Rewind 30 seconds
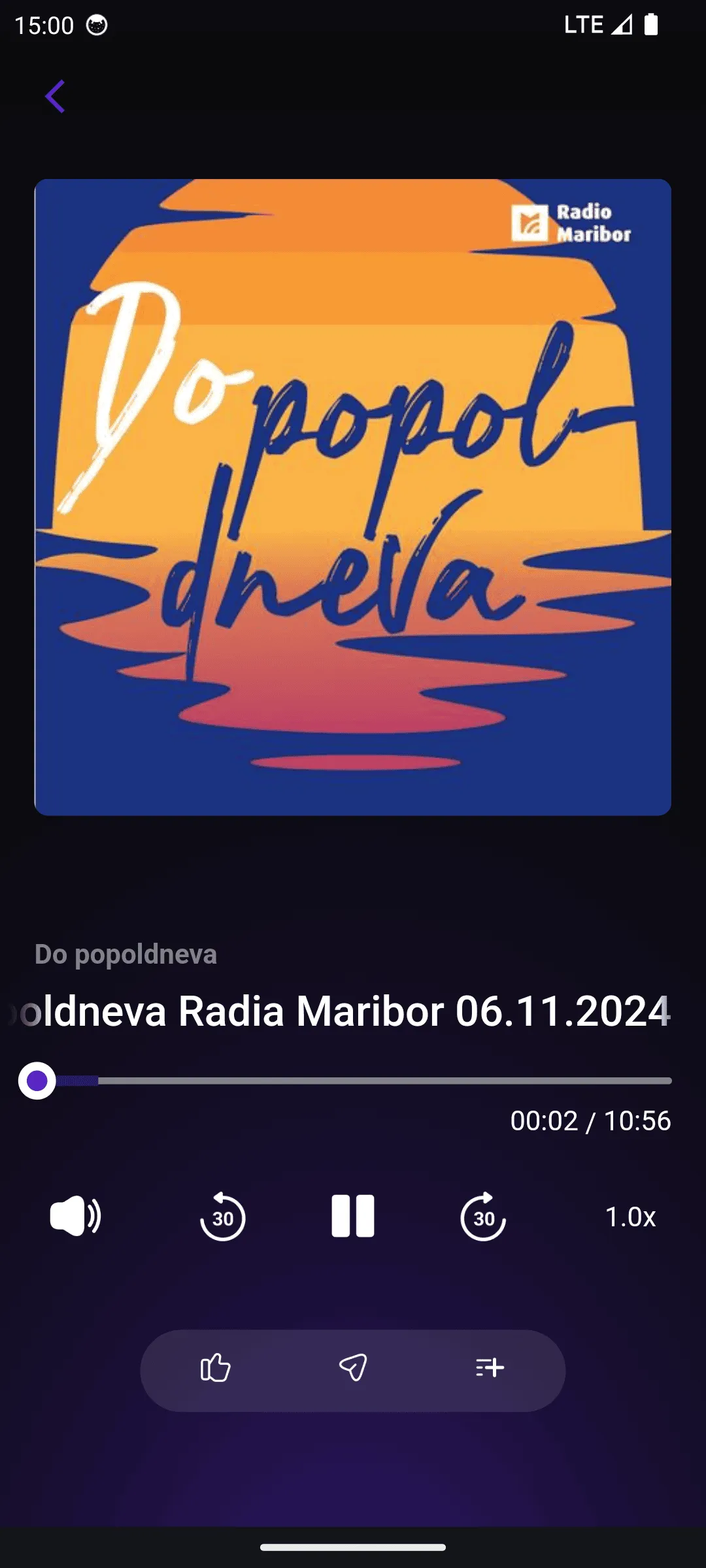Image resolution: width=706 pixels, height=1568 pixels. click(x=222, y=1217)
